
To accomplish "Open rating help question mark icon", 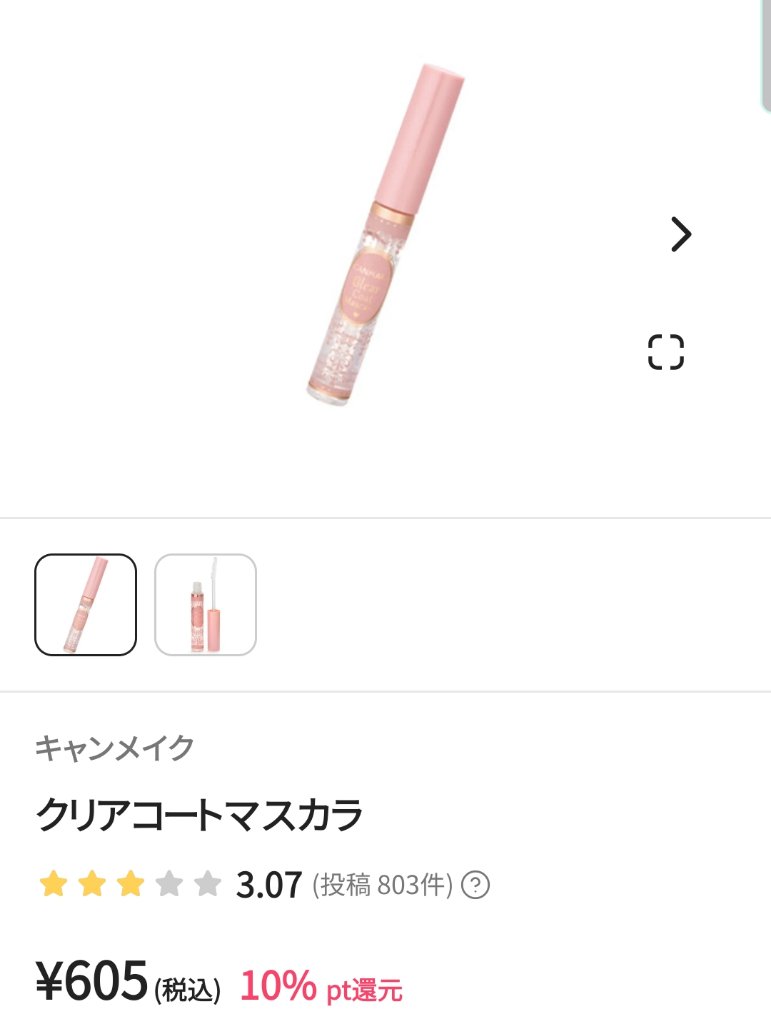I will (477, 885).
